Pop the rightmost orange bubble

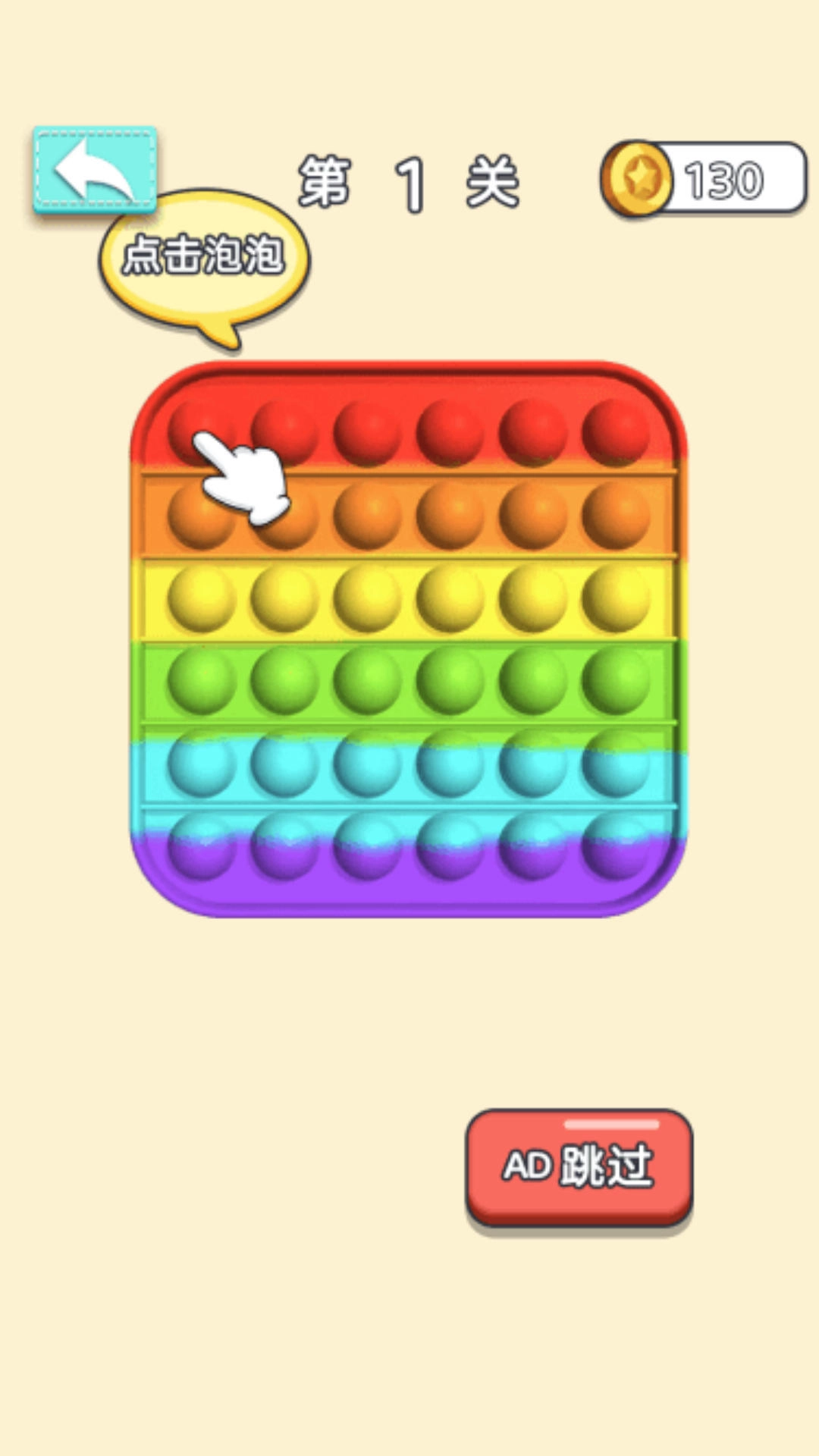[x=615, y=516]
